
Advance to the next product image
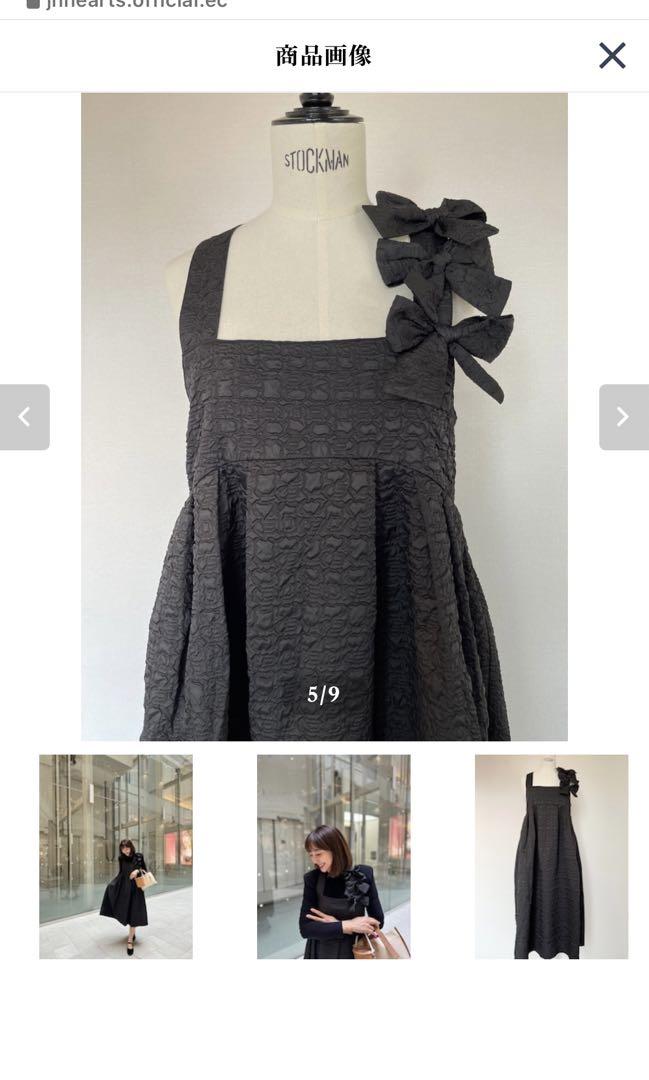coord(624,417)
